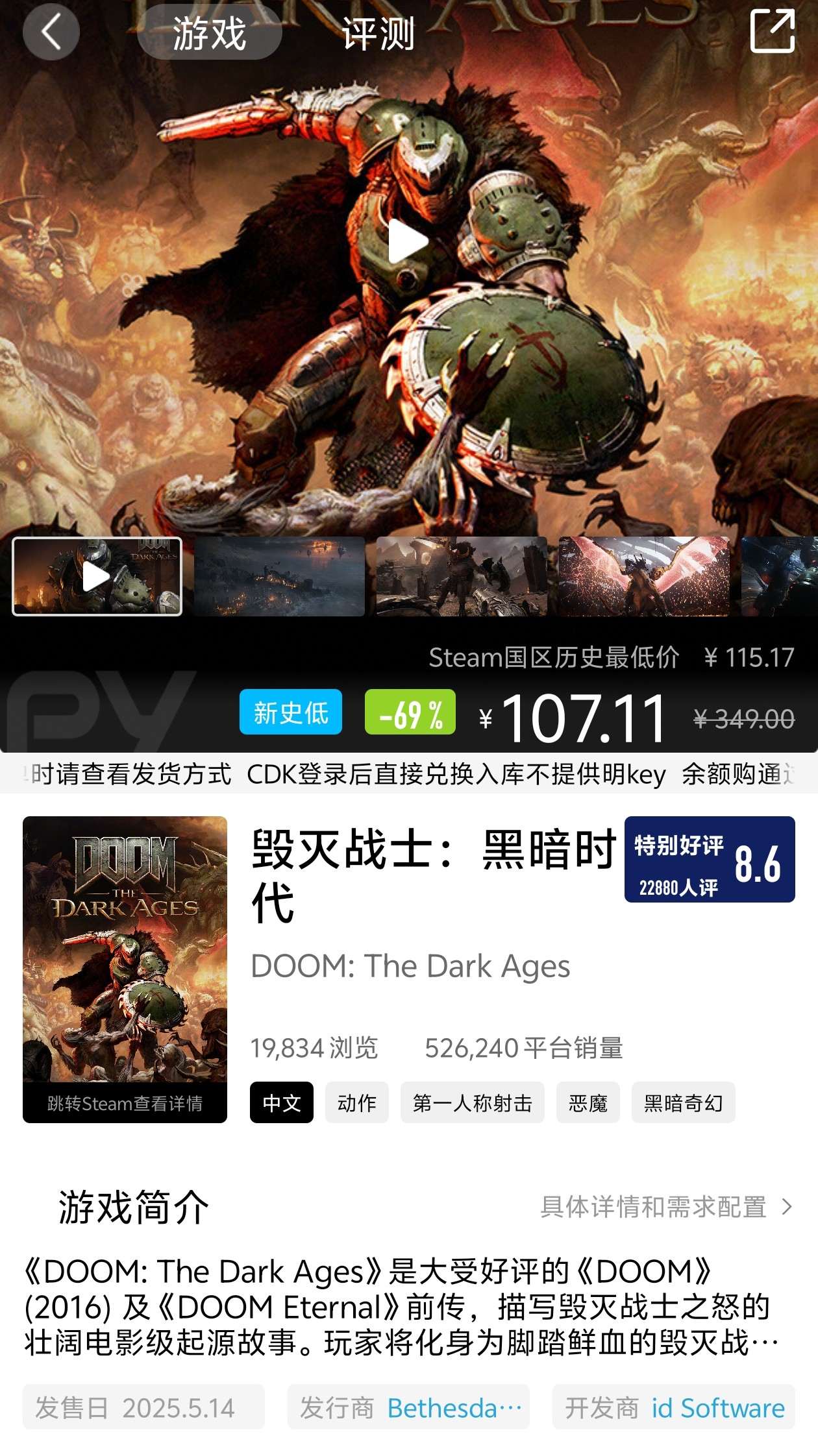The height and width of the screenshot is (1456, 818).
Task: Play the main trailer video
Action: (x=408, y=241)
